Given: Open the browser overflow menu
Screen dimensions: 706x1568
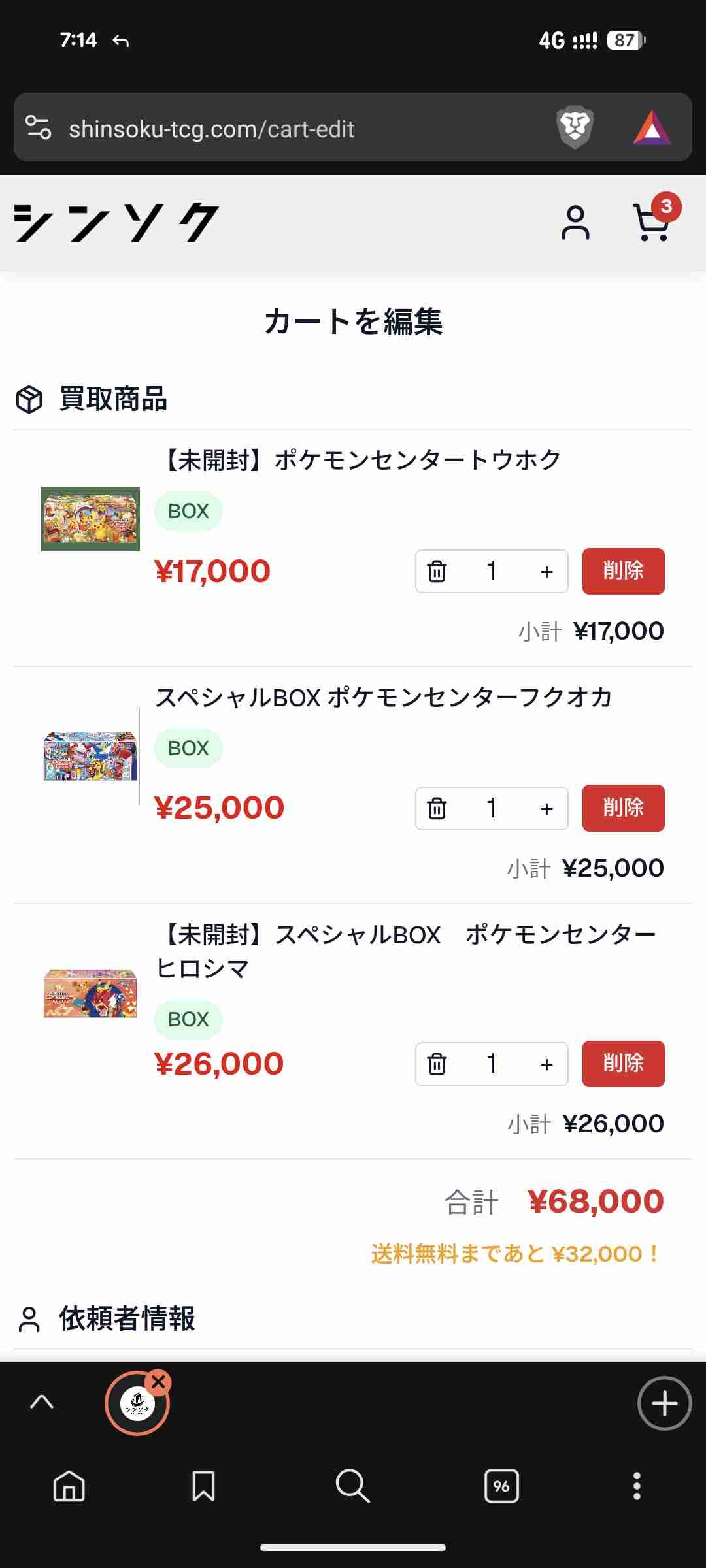Looking at the screenshot, I should (637, 1486).
